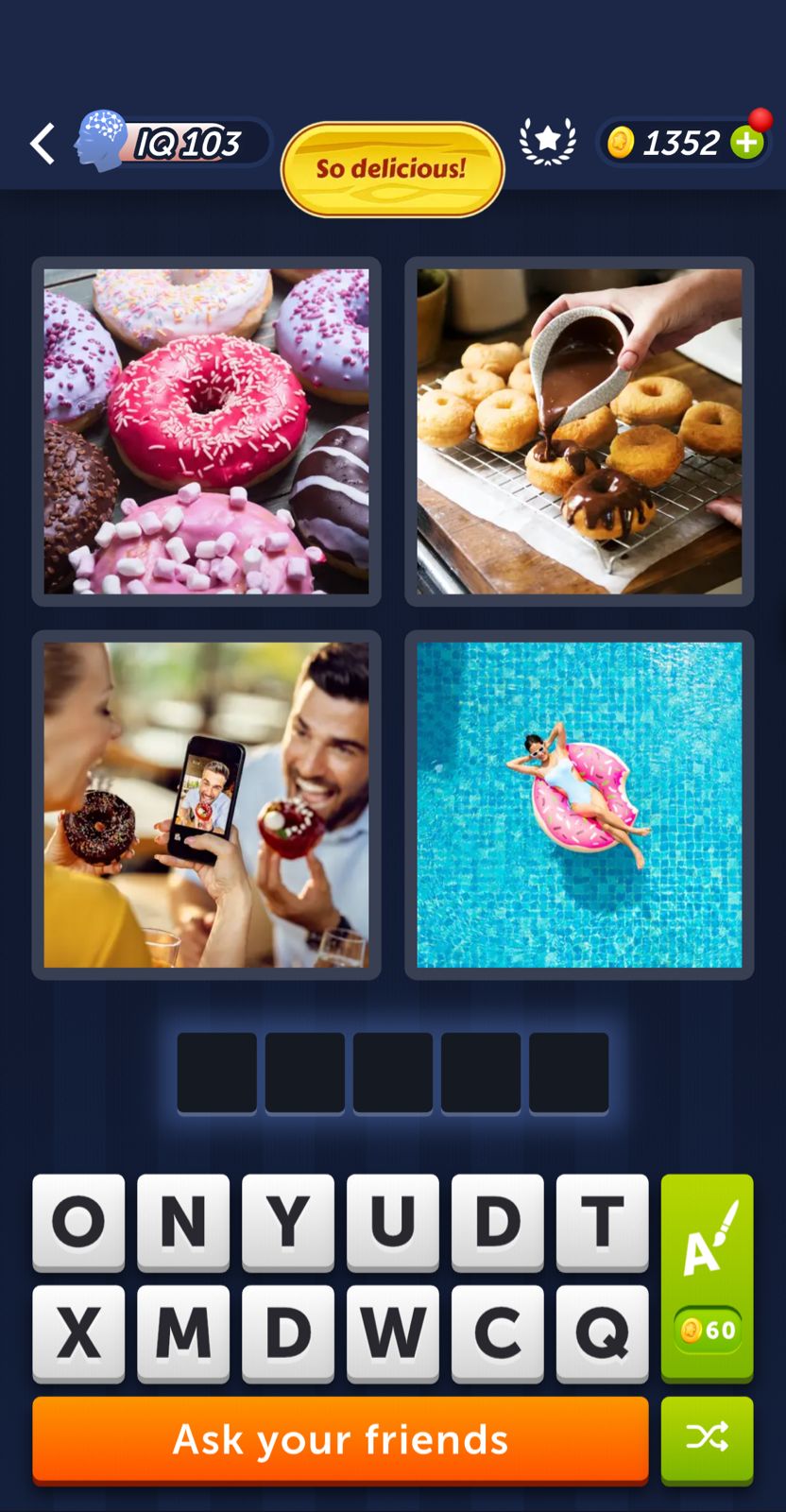Select the letter T tile

(x=602, y=1221)
